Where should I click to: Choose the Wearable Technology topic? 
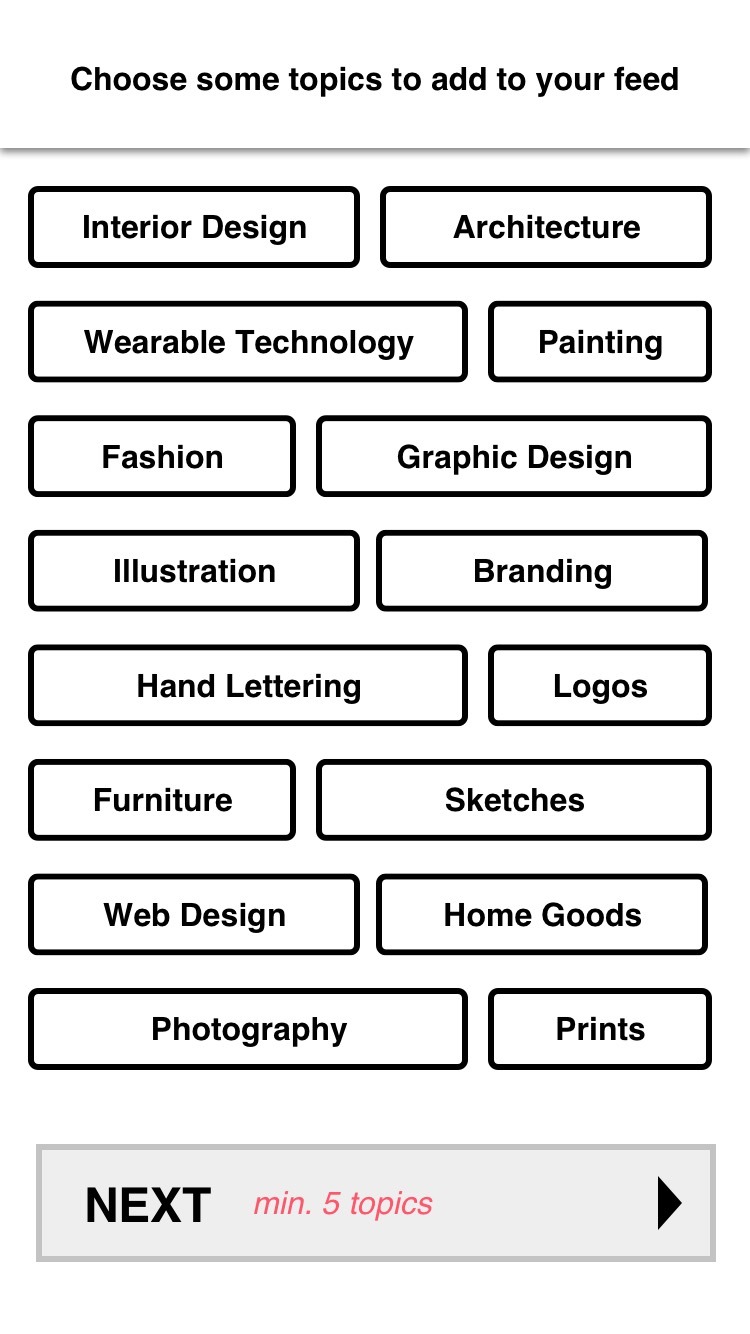[248, 342]
